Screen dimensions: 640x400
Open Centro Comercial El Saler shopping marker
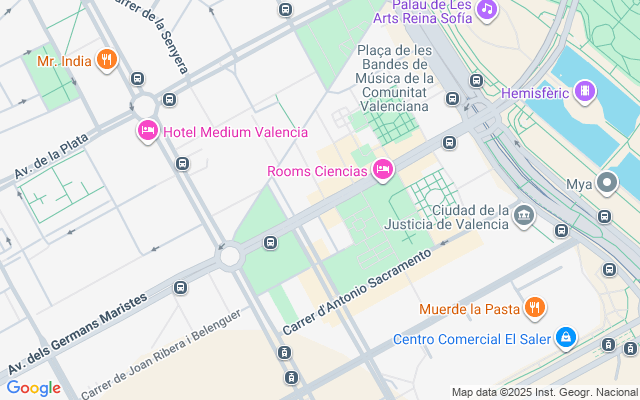pos(566,338)
